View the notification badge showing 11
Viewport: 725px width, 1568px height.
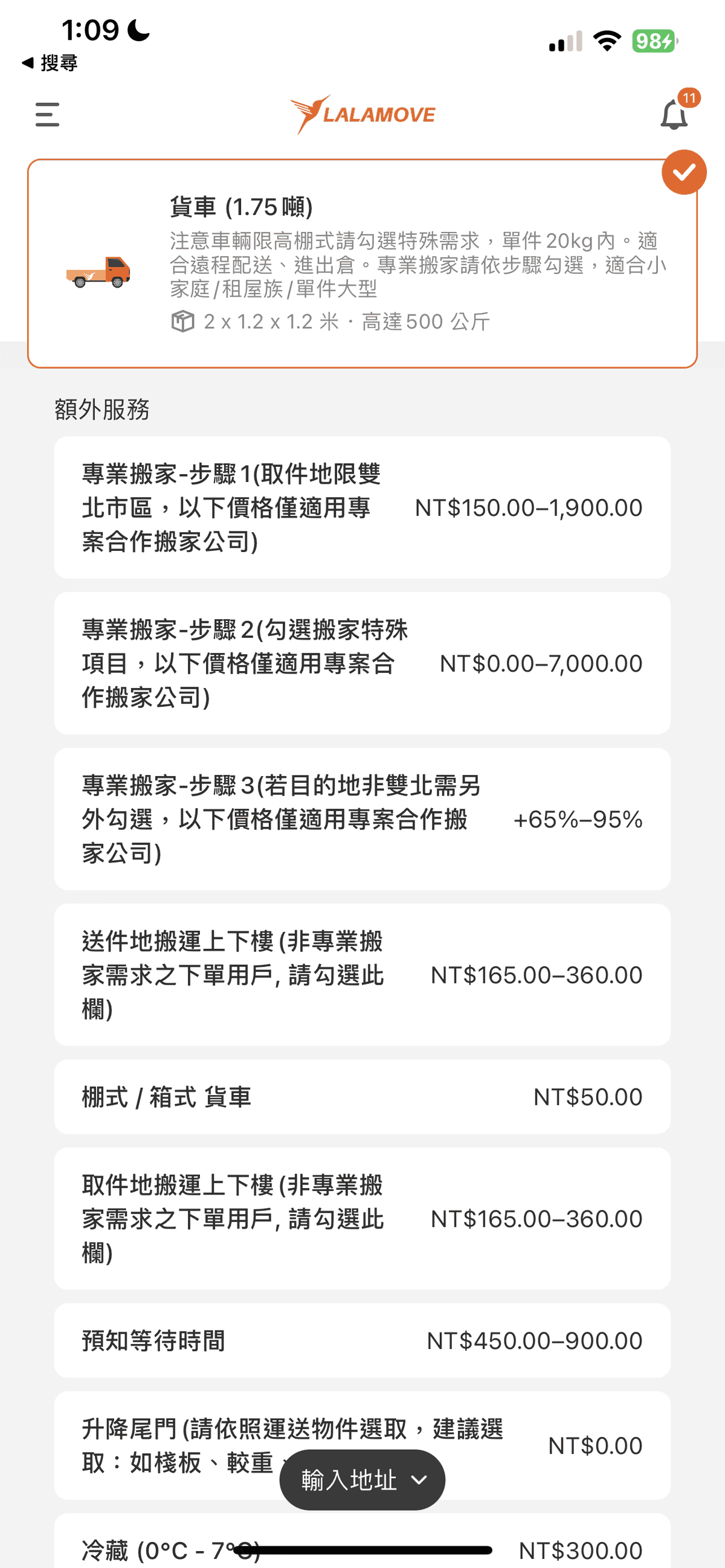690,98
